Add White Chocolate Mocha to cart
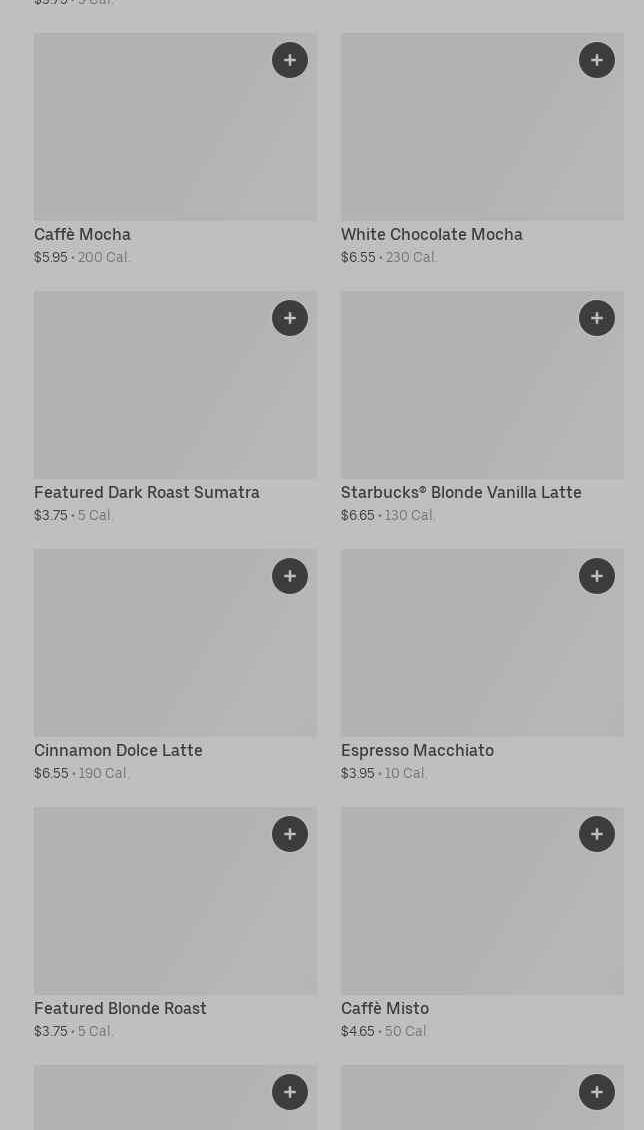Image resolution: width=644 pixels, height=1130 pixels. pos(597,60)
